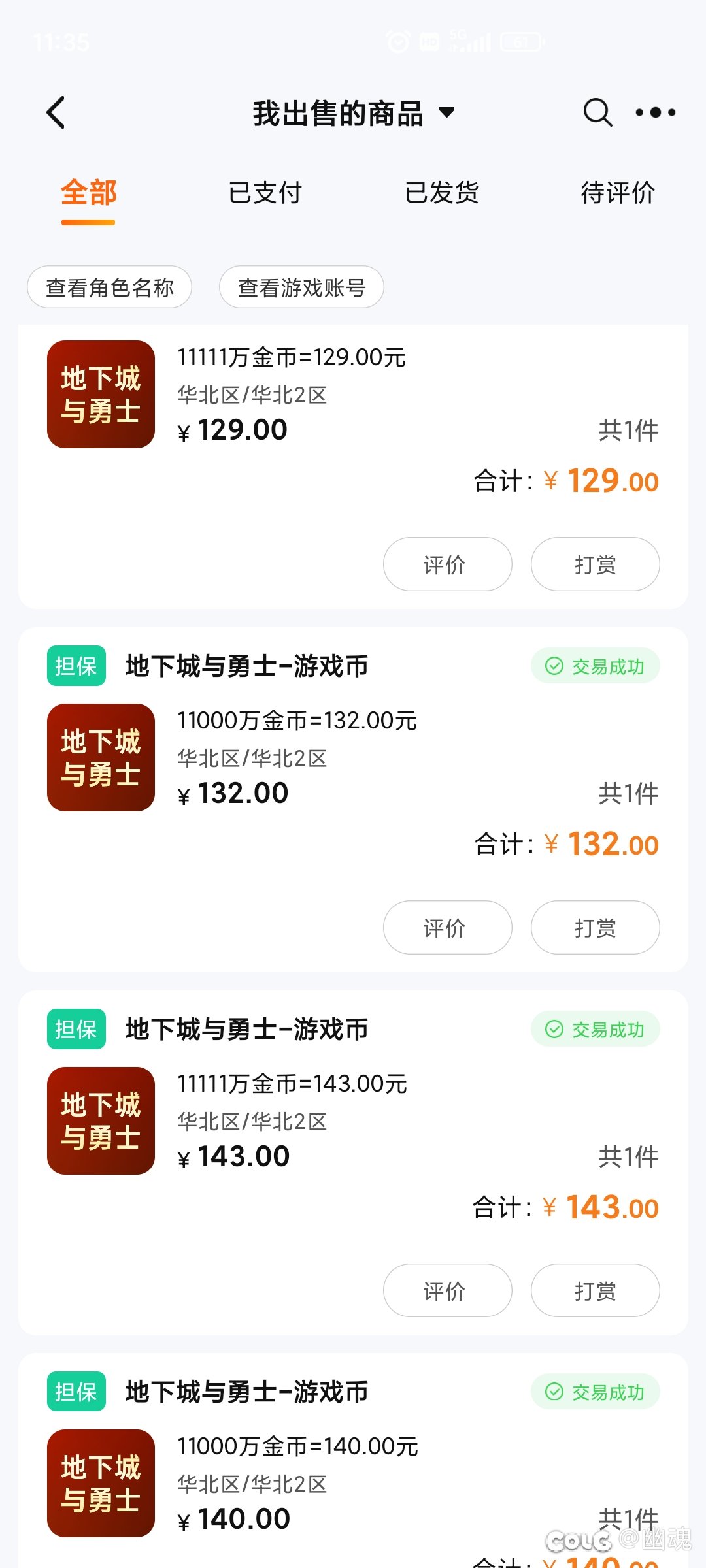
Task: Switch to the 待评价 tab
Action: point(618,193)
